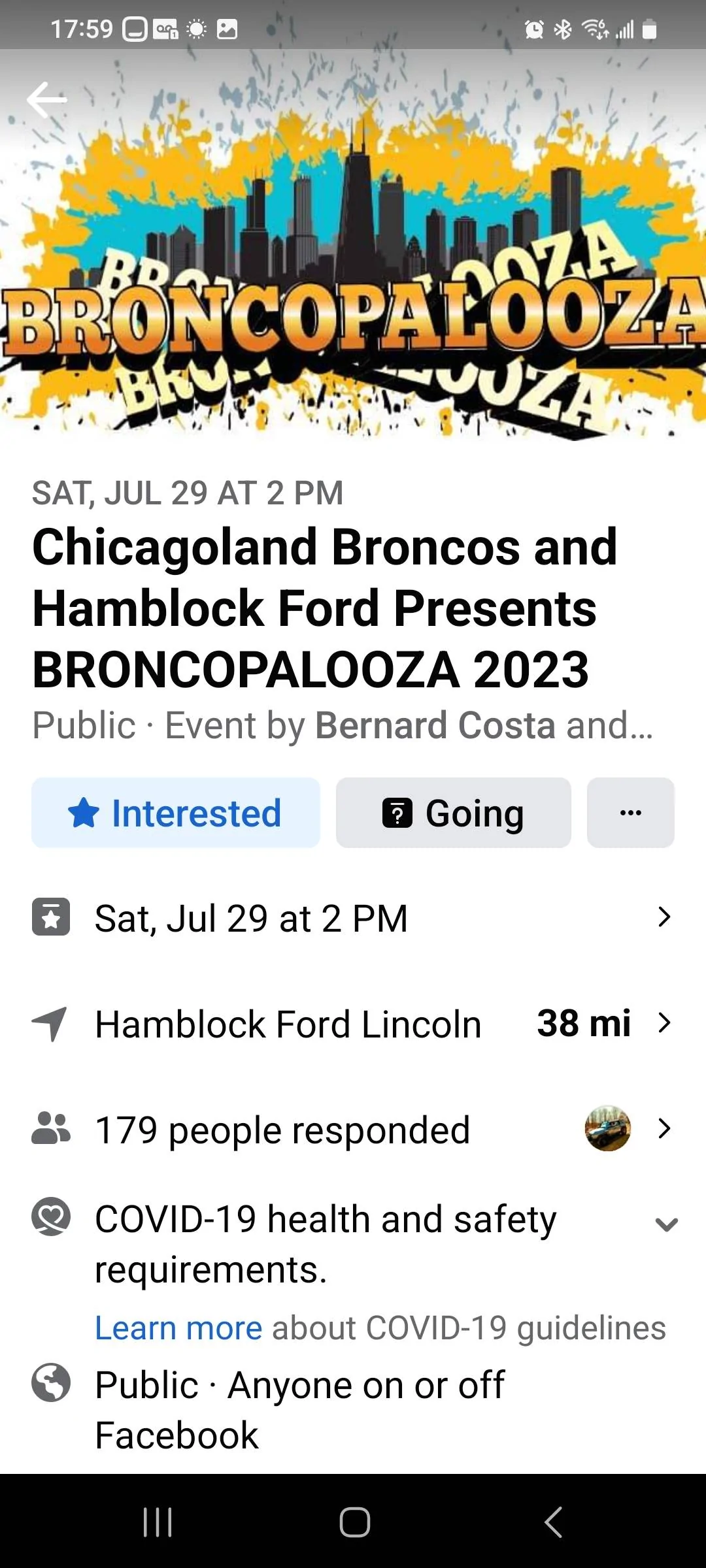The width and height of the screenshot is (706, 1568).
Task: Select the star icon on Interested
Action: [85, 812]
